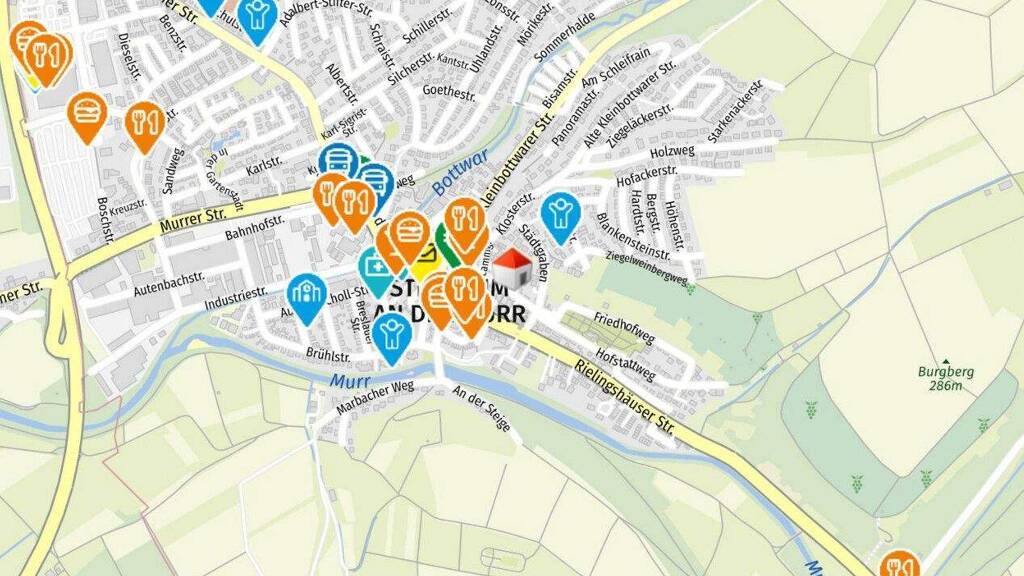
Task: Open the restaurant marker next to Sandweg
Action: 146,122
